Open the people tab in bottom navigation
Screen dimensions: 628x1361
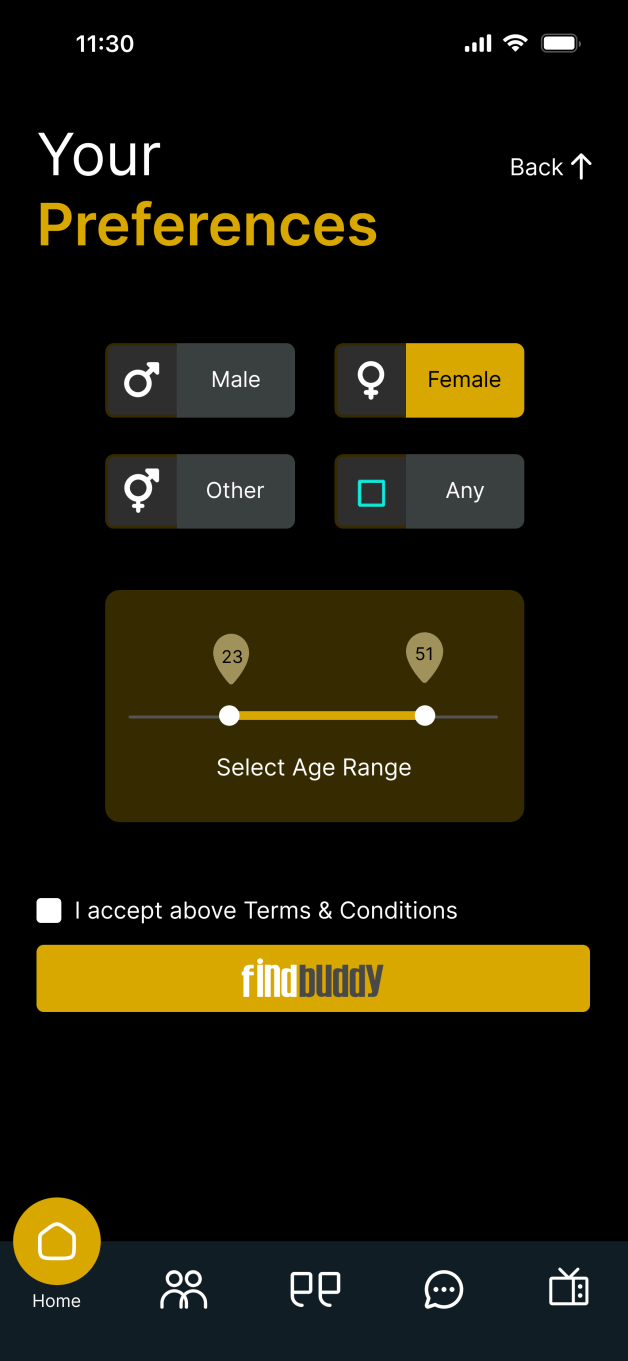tap(184, 1289)
